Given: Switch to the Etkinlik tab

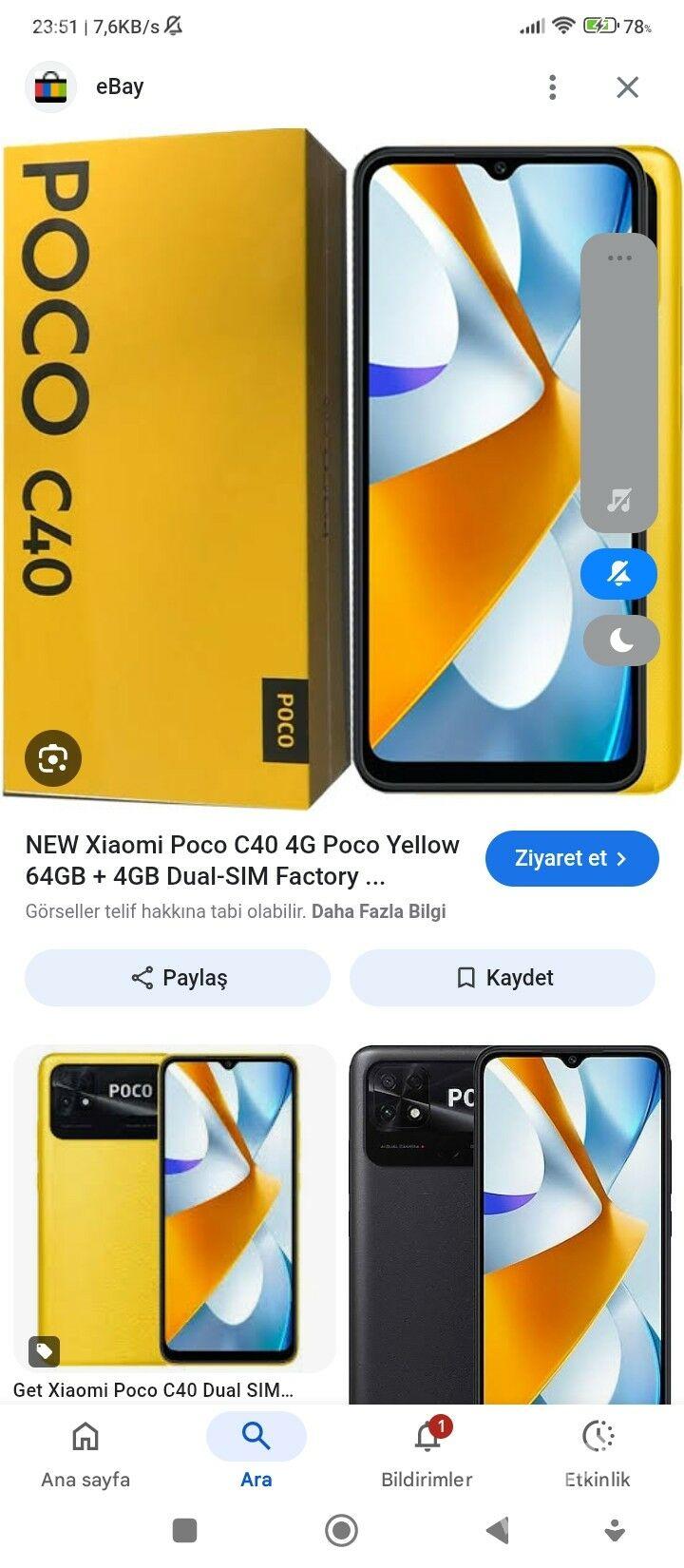Looking at the screenshot, I should (598, 1452).
